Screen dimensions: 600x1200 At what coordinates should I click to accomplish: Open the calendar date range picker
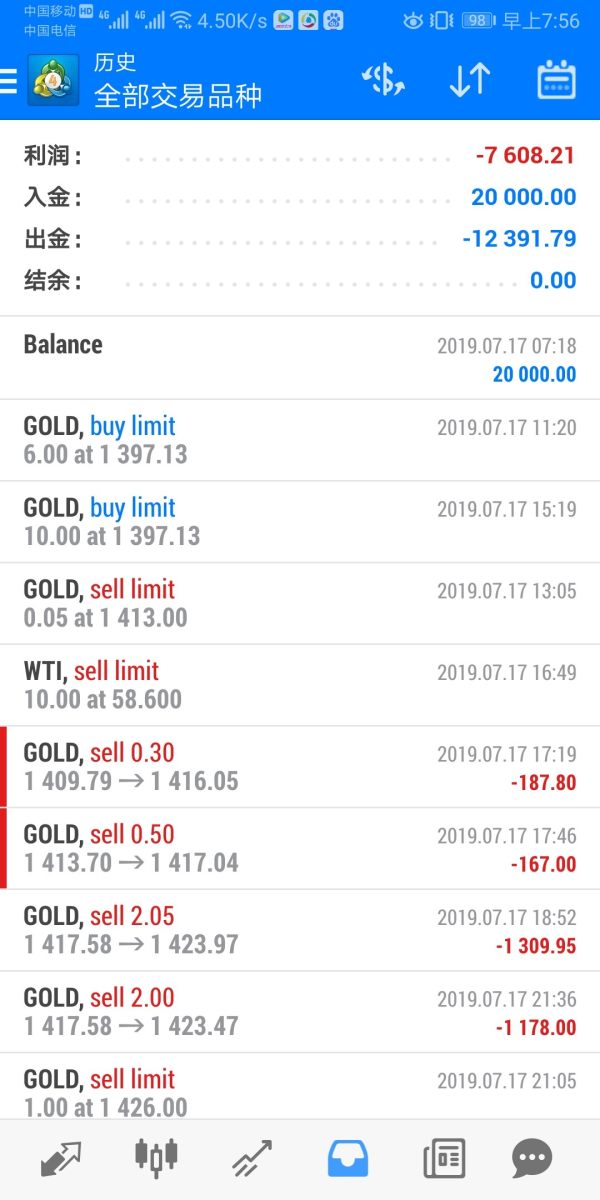556,81
